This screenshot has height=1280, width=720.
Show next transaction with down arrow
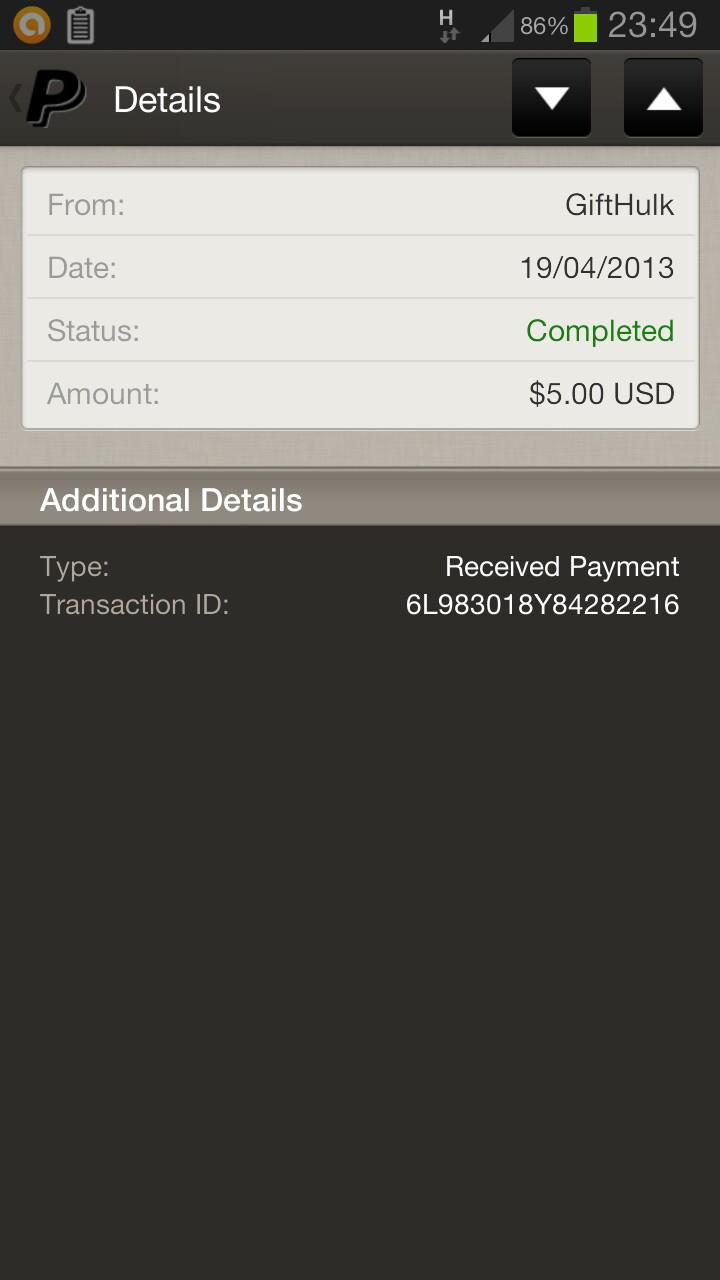(551, 98)
